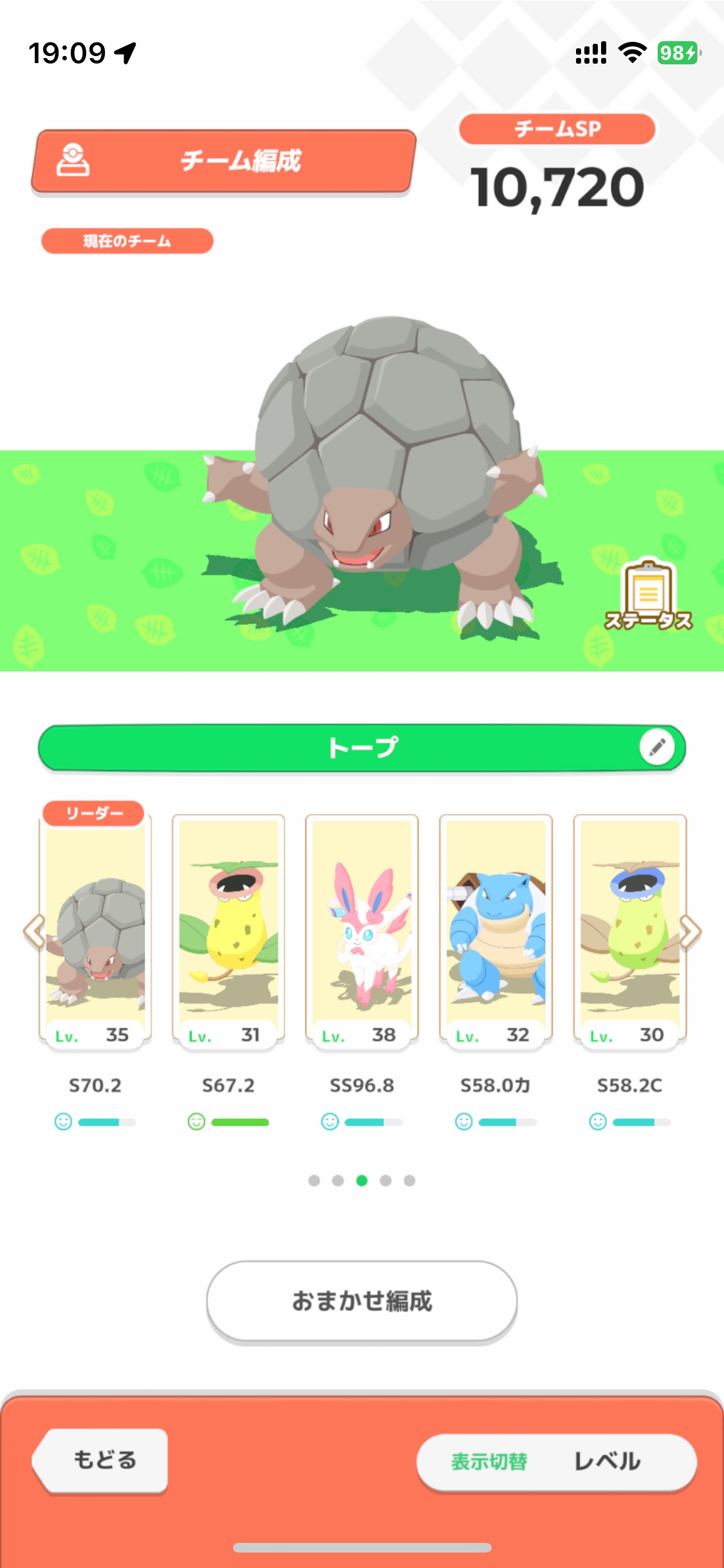
Task: Edit the team name トープ
Action: coord(656,747)
